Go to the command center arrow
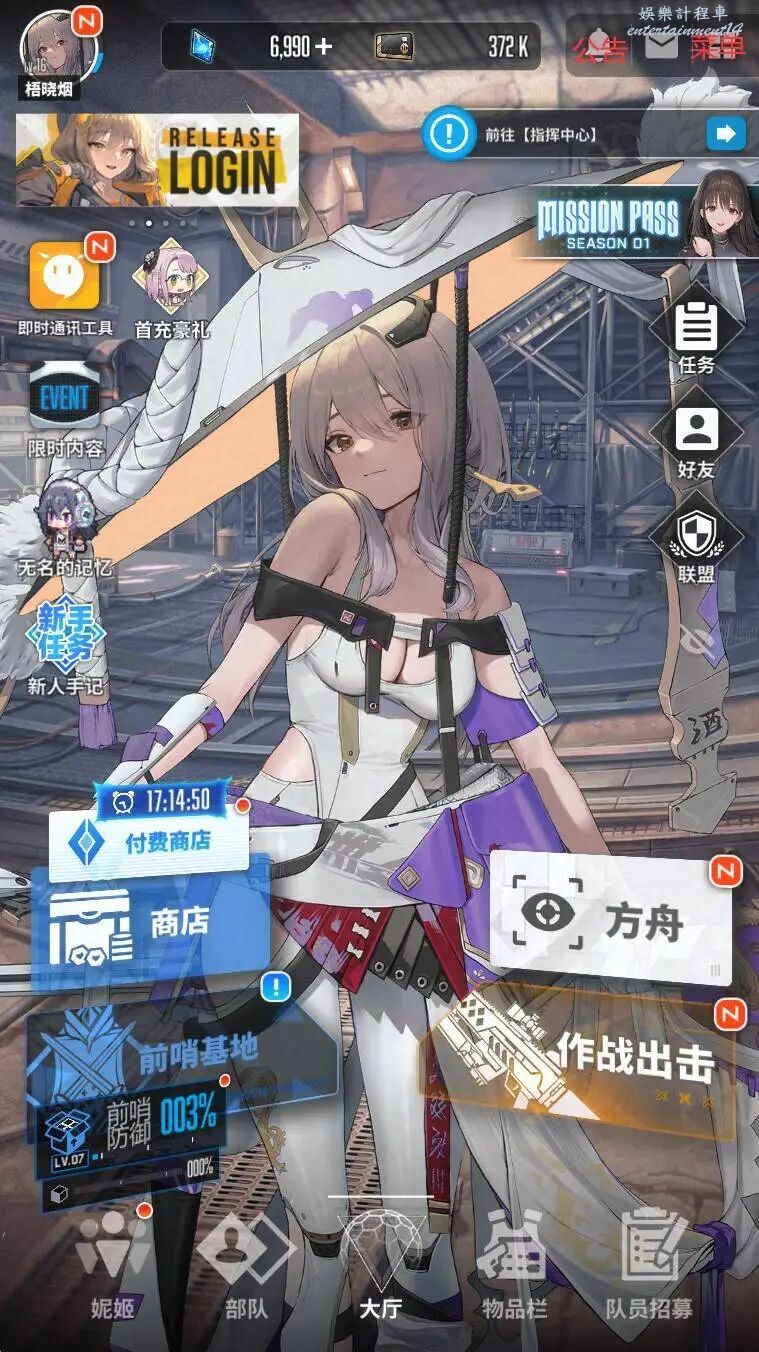The height and width of the screenshot is (1352, 759). (x=726, y=133)
